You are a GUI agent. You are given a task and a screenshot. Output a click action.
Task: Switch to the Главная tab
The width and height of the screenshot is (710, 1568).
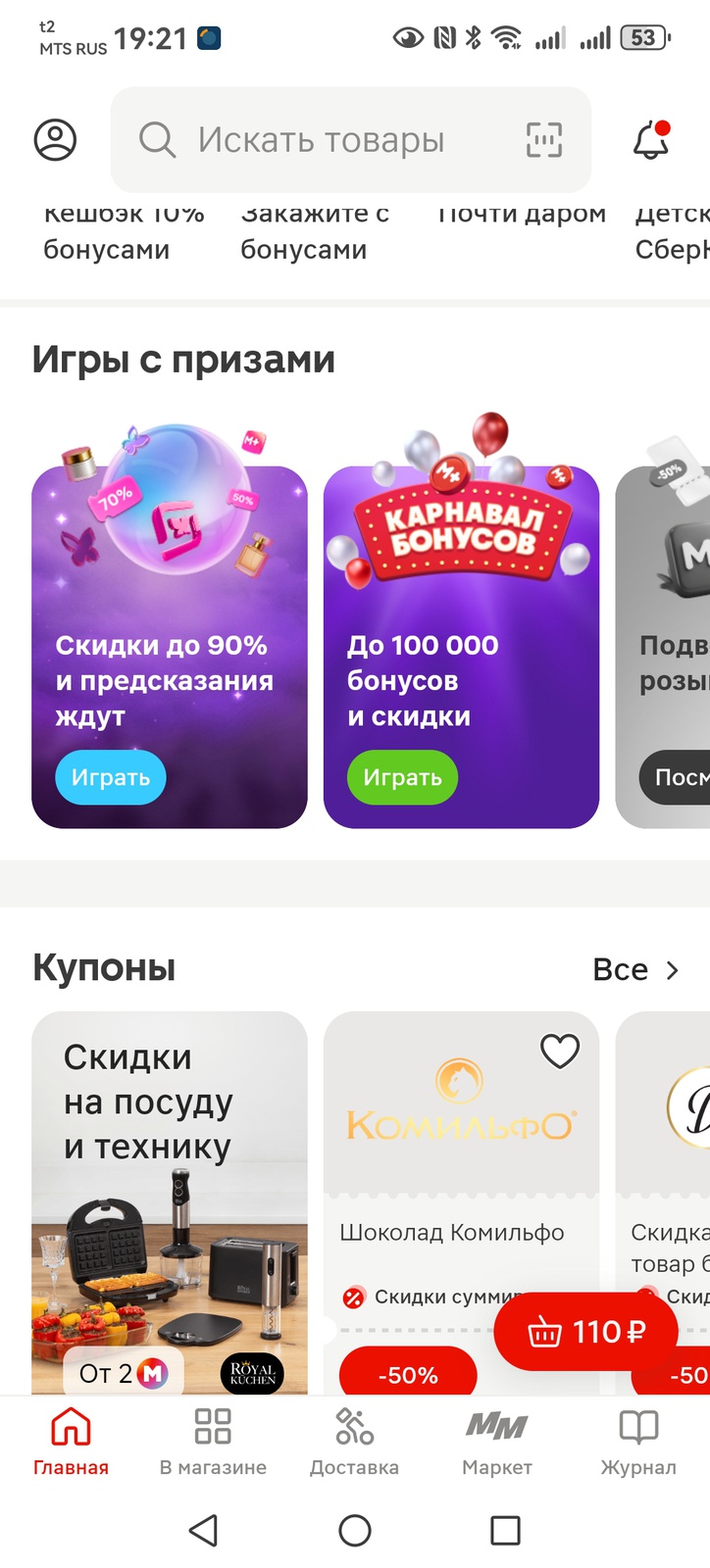(x=71, y=1442)
